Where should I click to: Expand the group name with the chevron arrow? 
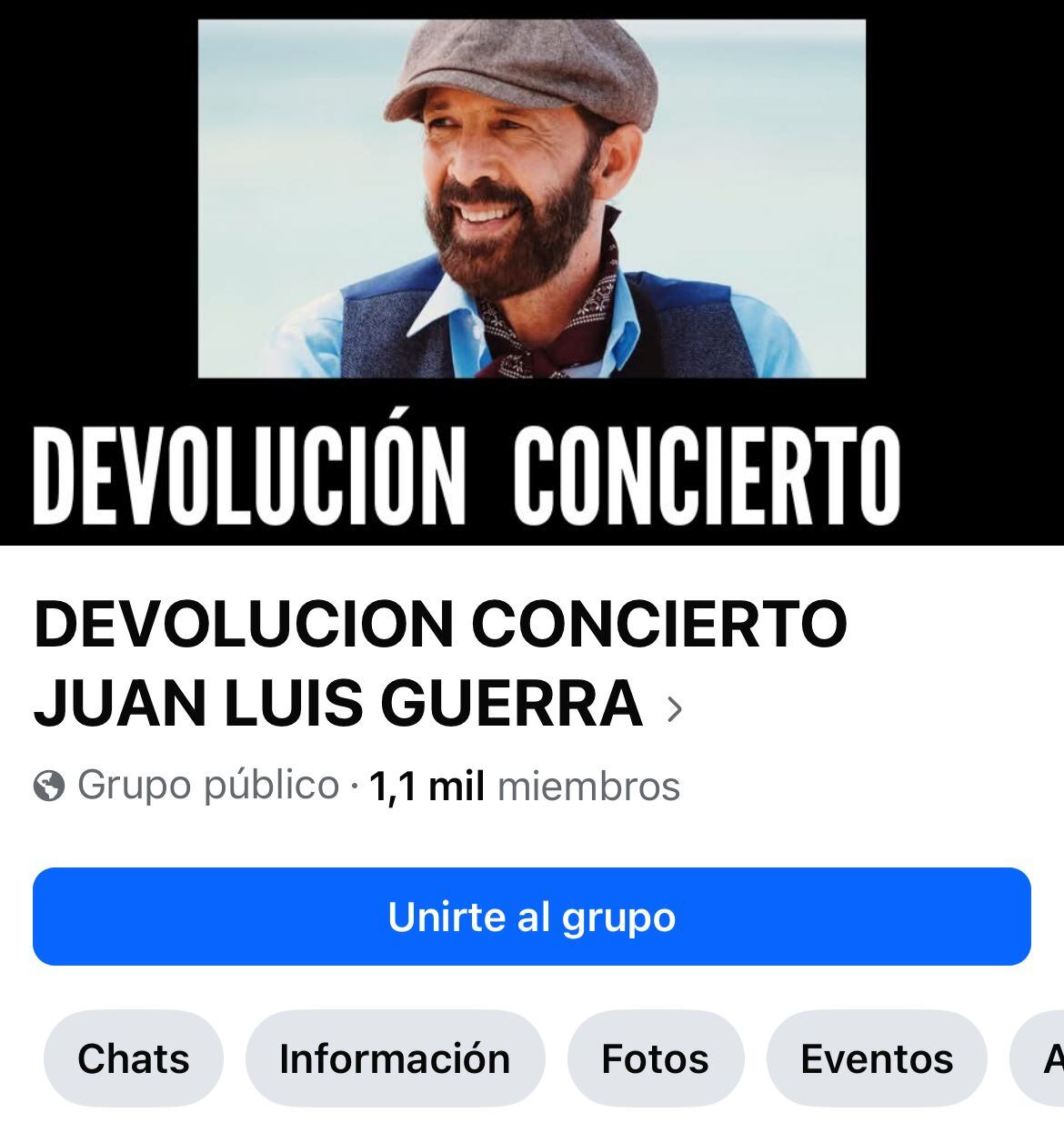677,708
